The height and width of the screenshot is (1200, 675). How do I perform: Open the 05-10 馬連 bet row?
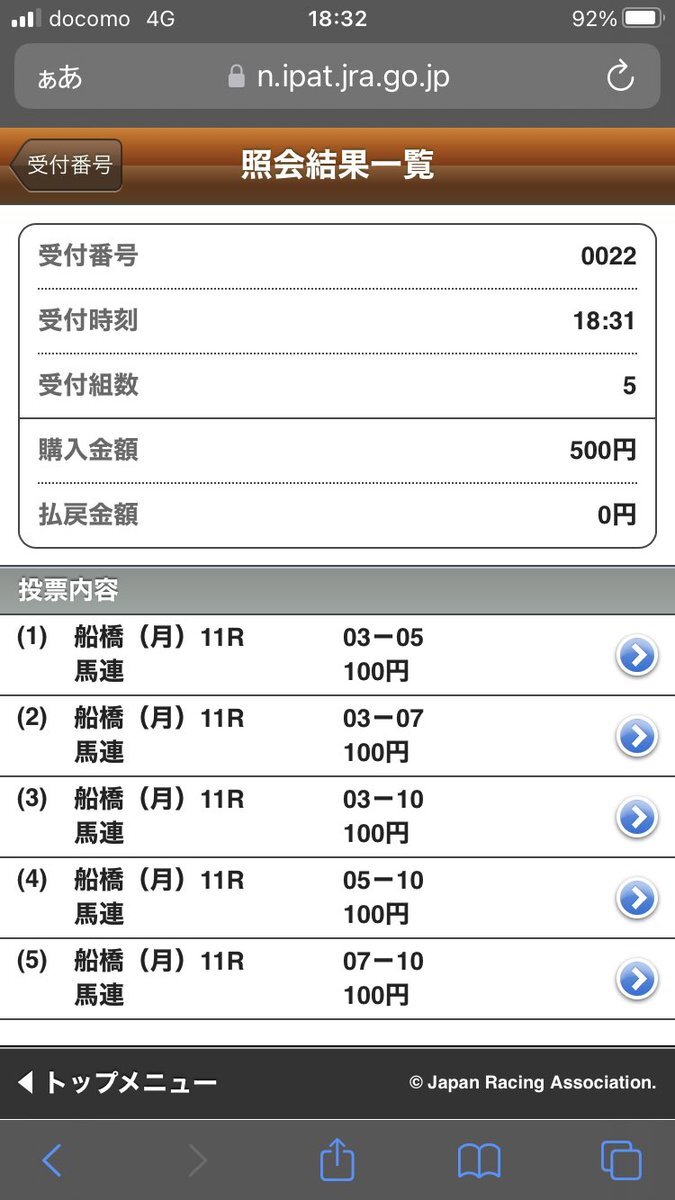tap(337, 898)
